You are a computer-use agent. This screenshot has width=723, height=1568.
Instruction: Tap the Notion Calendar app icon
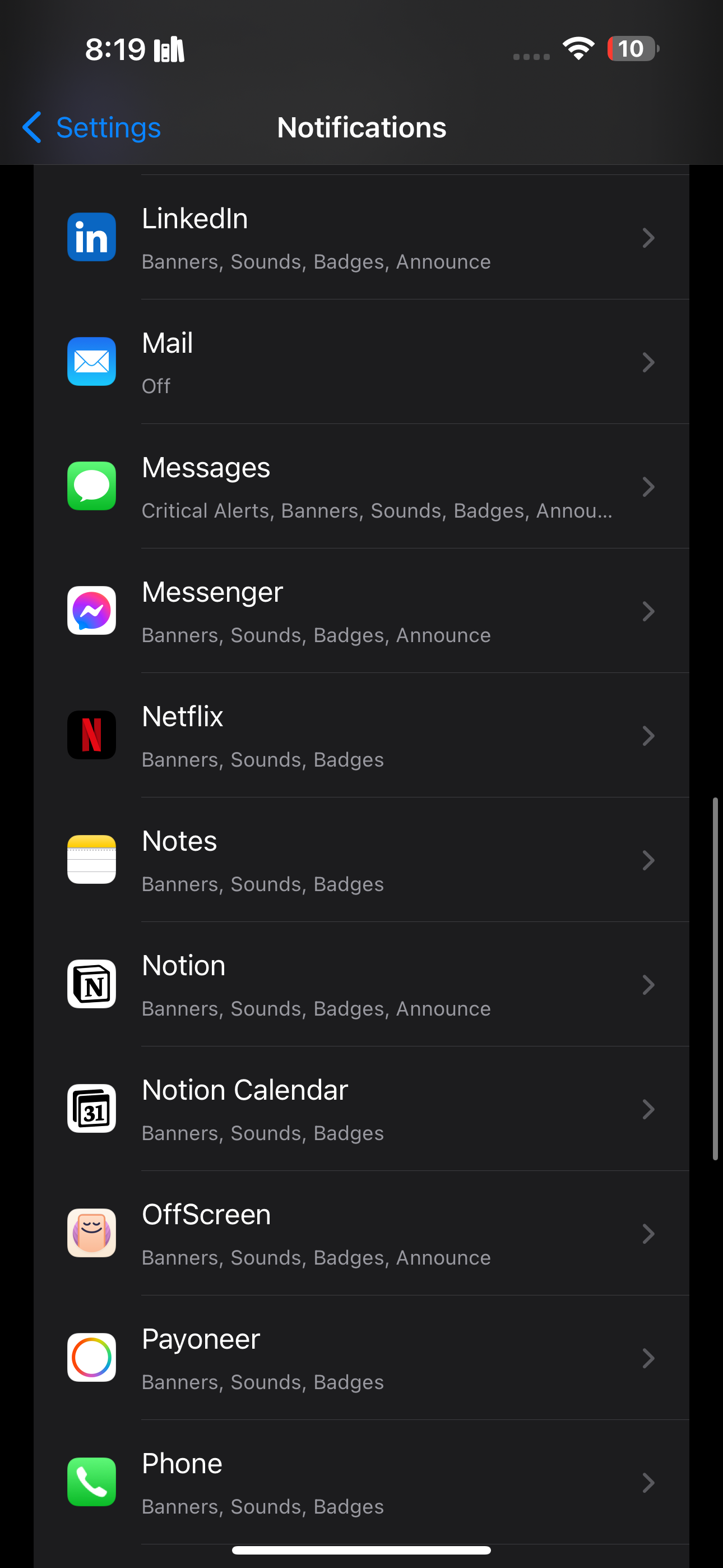point(91,1109)
